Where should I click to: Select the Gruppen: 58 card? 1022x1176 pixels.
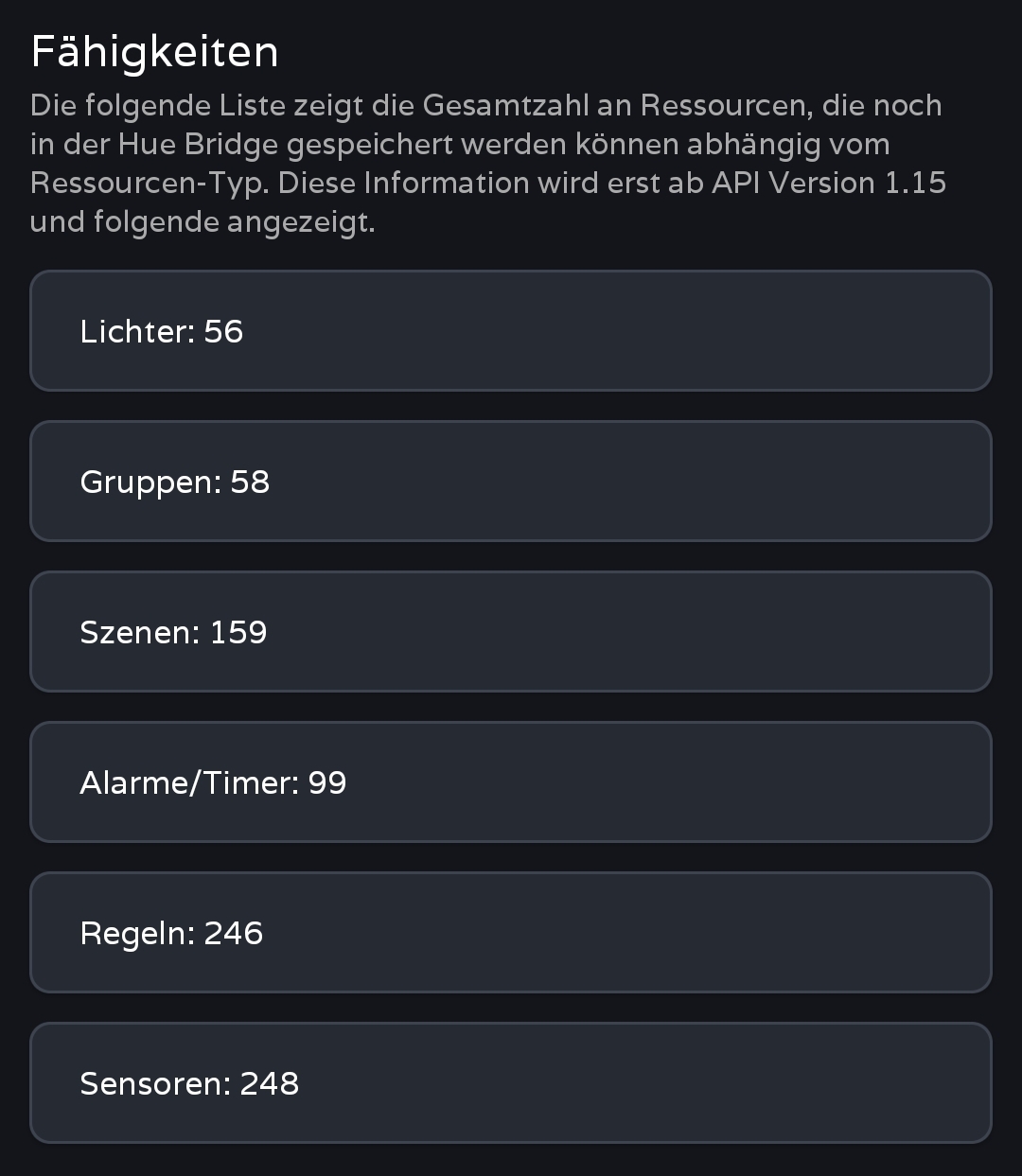coord(511,482)
